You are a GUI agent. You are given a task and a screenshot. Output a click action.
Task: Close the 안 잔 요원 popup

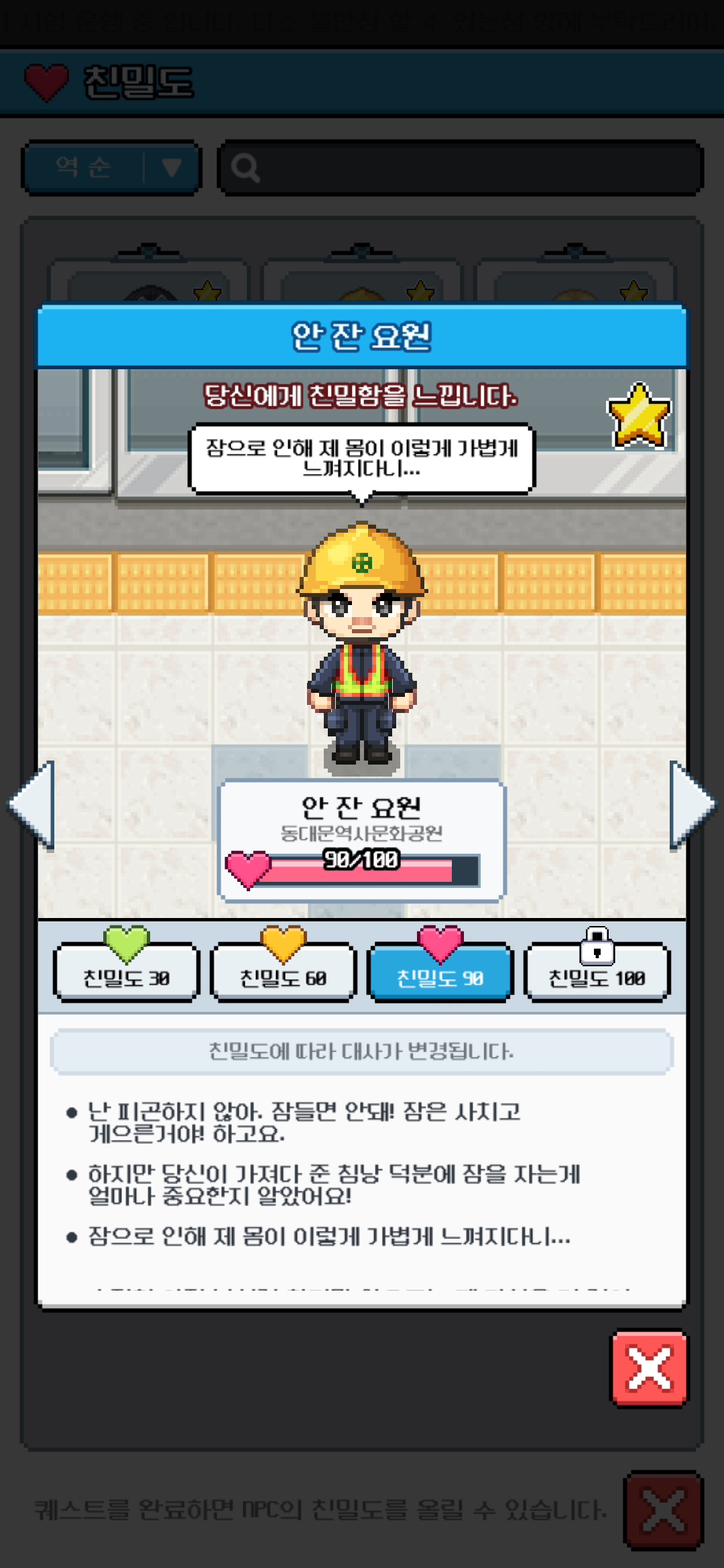pyautogui.click(x=649, y=1368)
